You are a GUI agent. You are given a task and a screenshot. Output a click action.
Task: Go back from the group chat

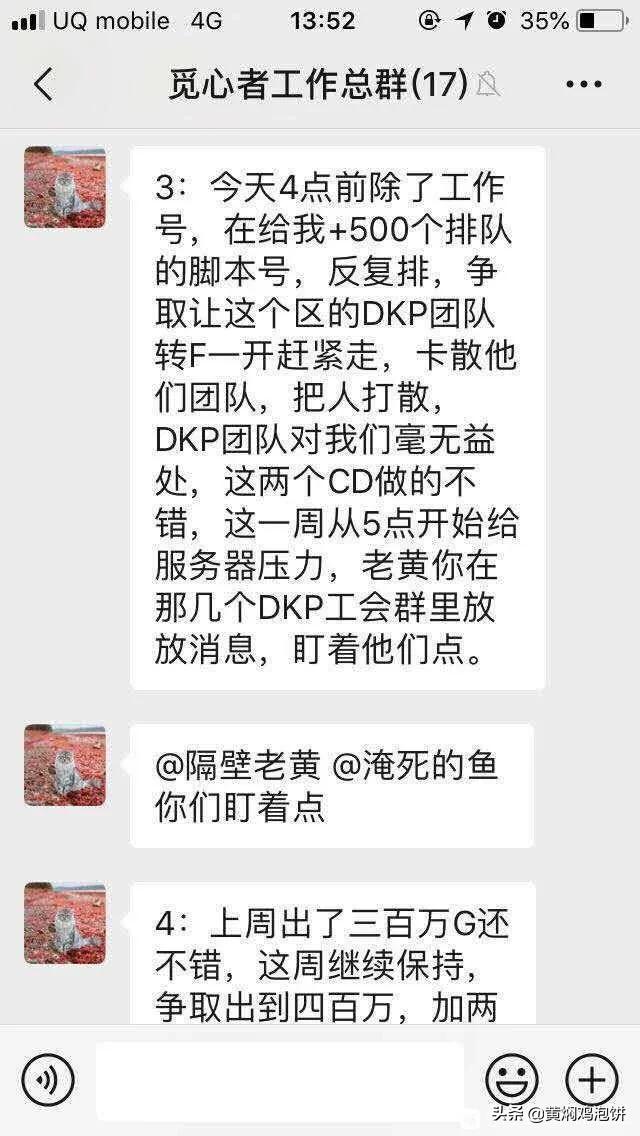[x=43, y=85]
